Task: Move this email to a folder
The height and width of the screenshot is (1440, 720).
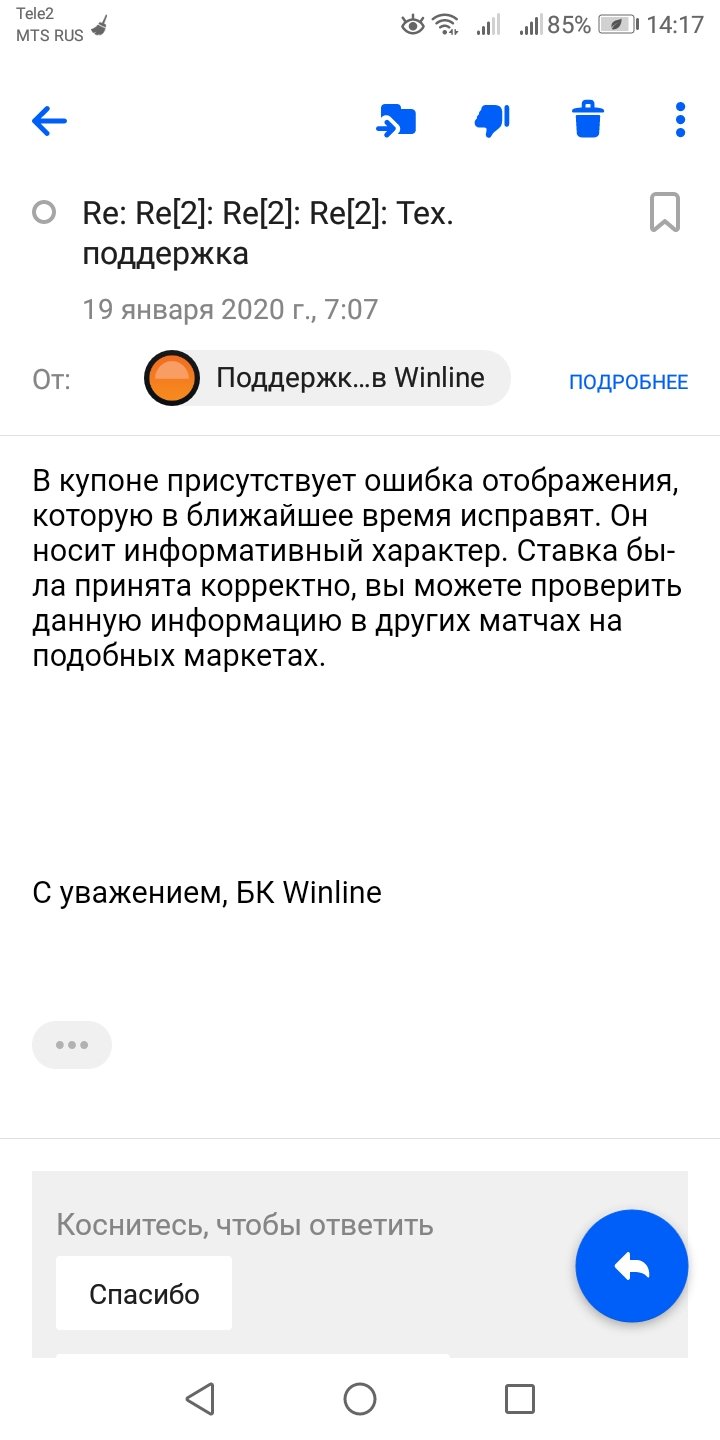Action: pyautogui.click(x=396, y=121)
